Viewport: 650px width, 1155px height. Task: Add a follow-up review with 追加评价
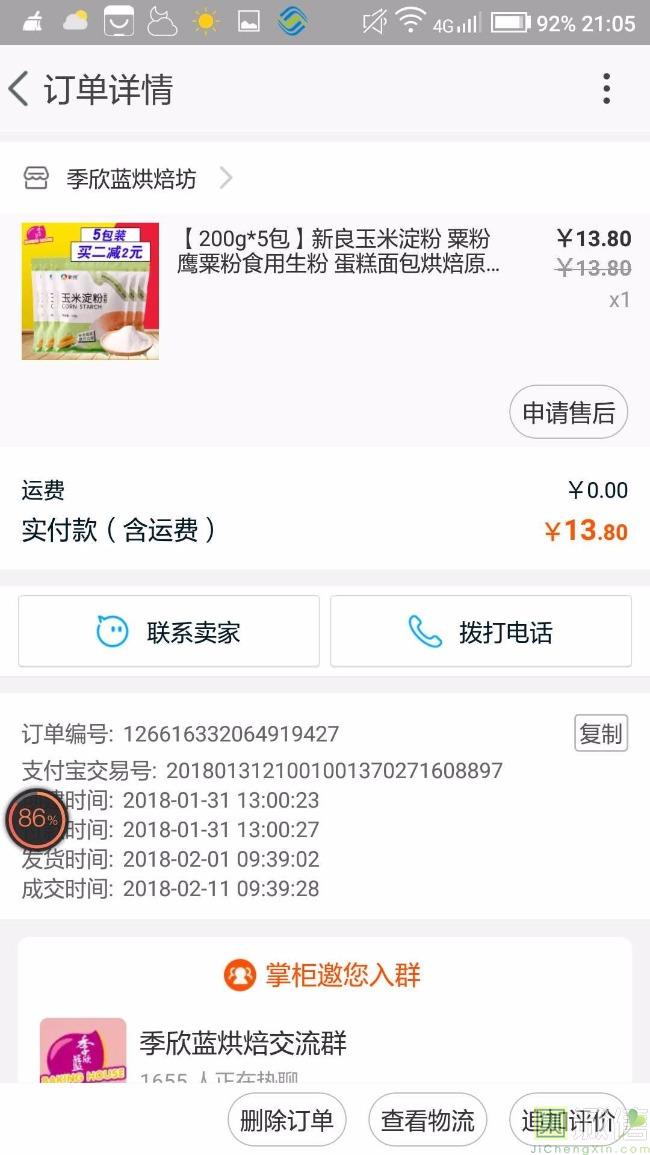tap(567, 1121)
